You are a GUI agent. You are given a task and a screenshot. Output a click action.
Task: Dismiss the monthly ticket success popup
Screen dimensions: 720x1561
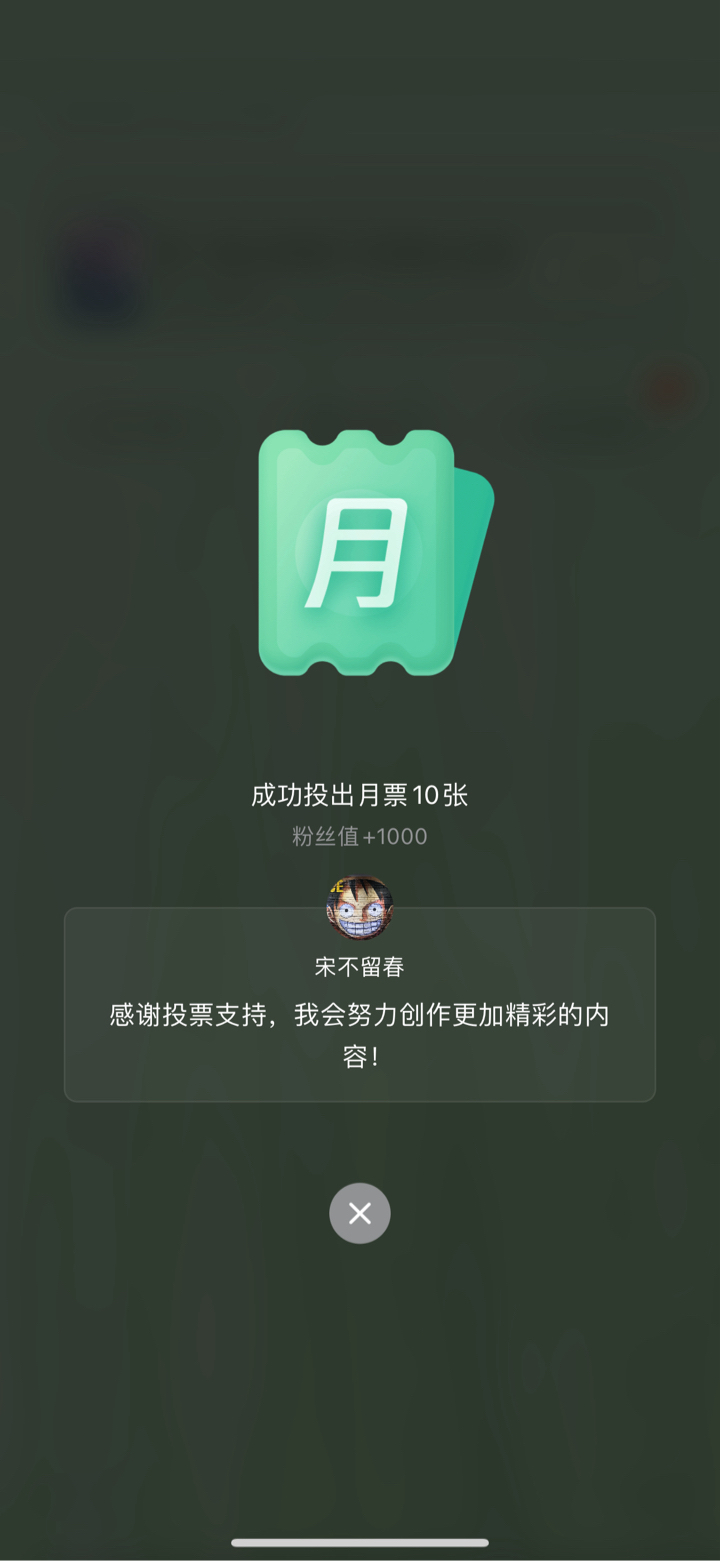coord(360,1213)
